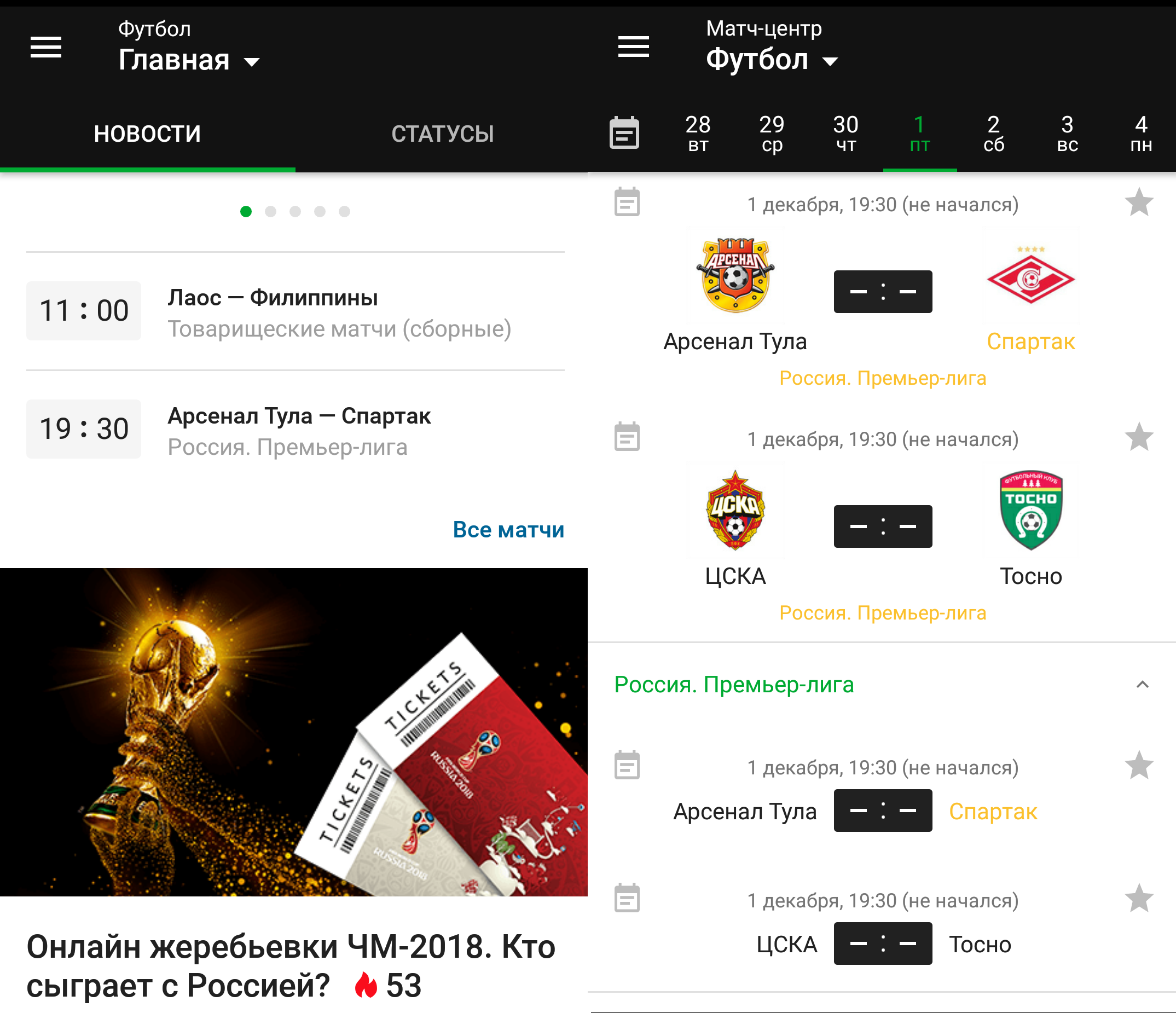Select date 29 ср

(x=772, y=134)
